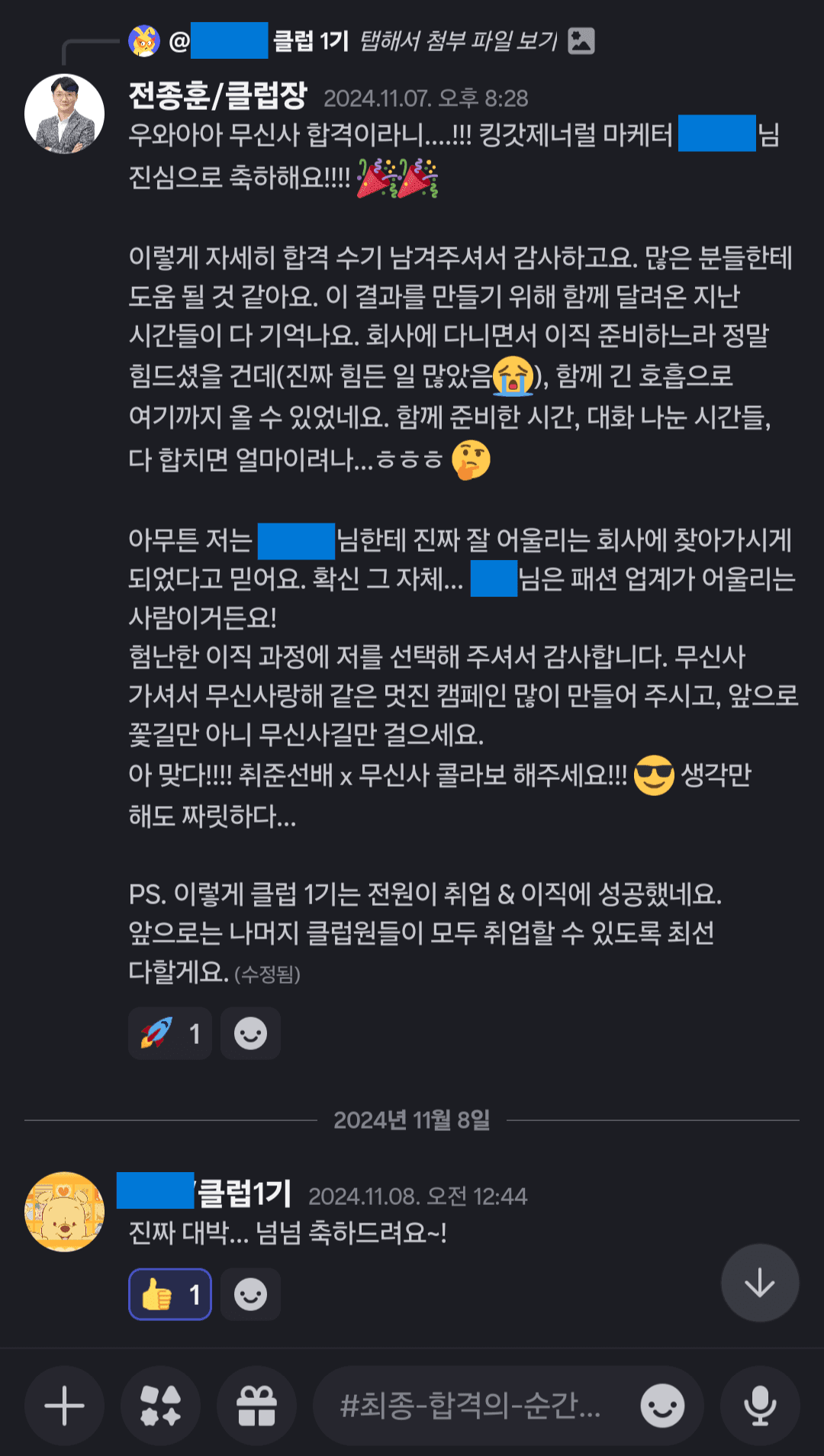Image resolution: width=824 pixels, height=1456 pixels.
Task: Jump to latest messages arrow
Action: [x=760, y=1283]
